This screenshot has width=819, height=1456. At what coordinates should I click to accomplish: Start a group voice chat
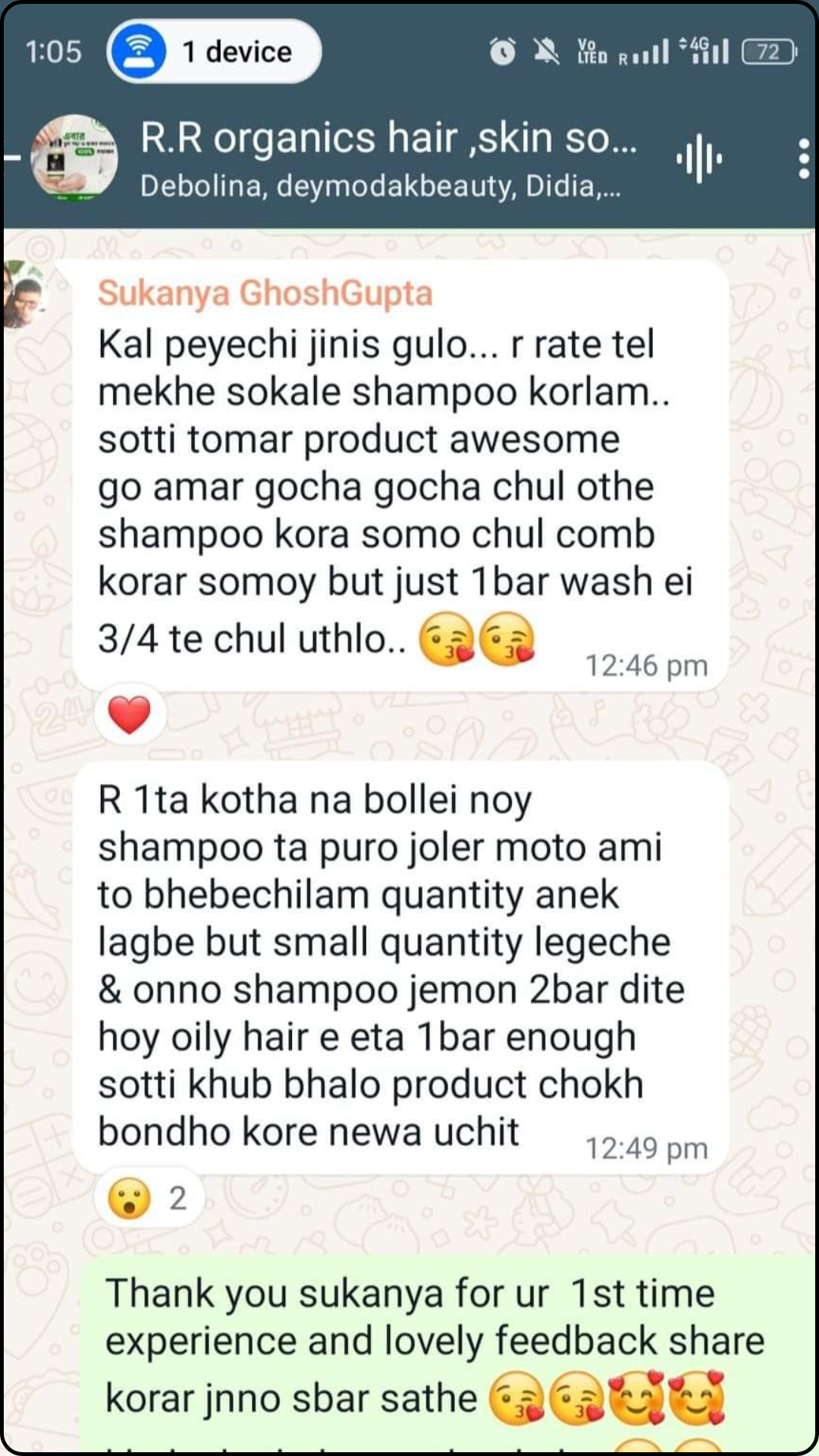pyautogui.click(x=698, y=158)
